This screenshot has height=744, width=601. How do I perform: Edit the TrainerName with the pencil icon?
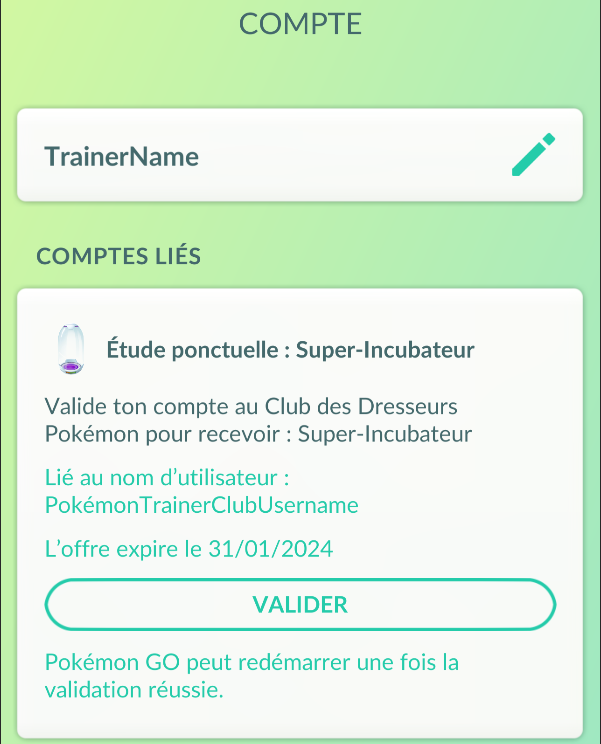tap(532, 156)
